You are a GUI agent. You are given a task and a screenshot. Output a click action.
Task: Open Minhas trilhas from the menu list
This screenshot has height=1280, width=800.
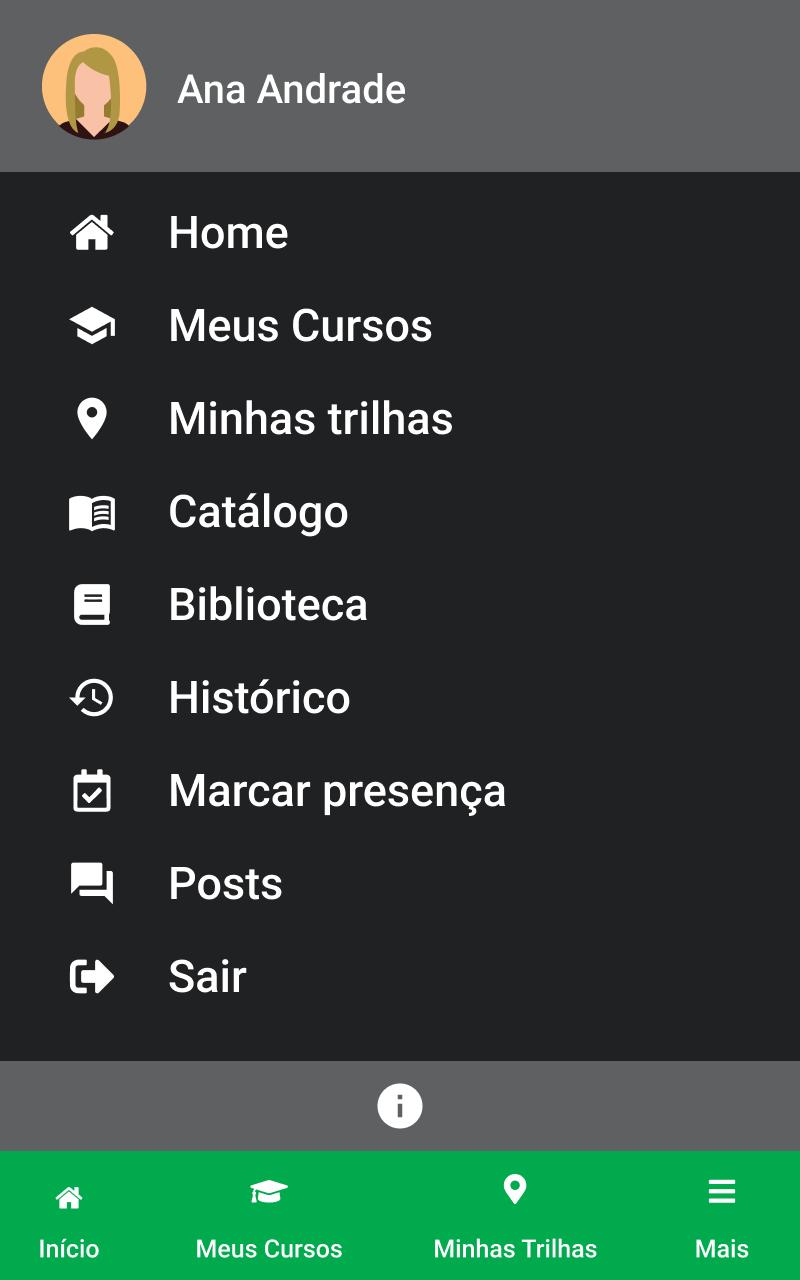400,419
